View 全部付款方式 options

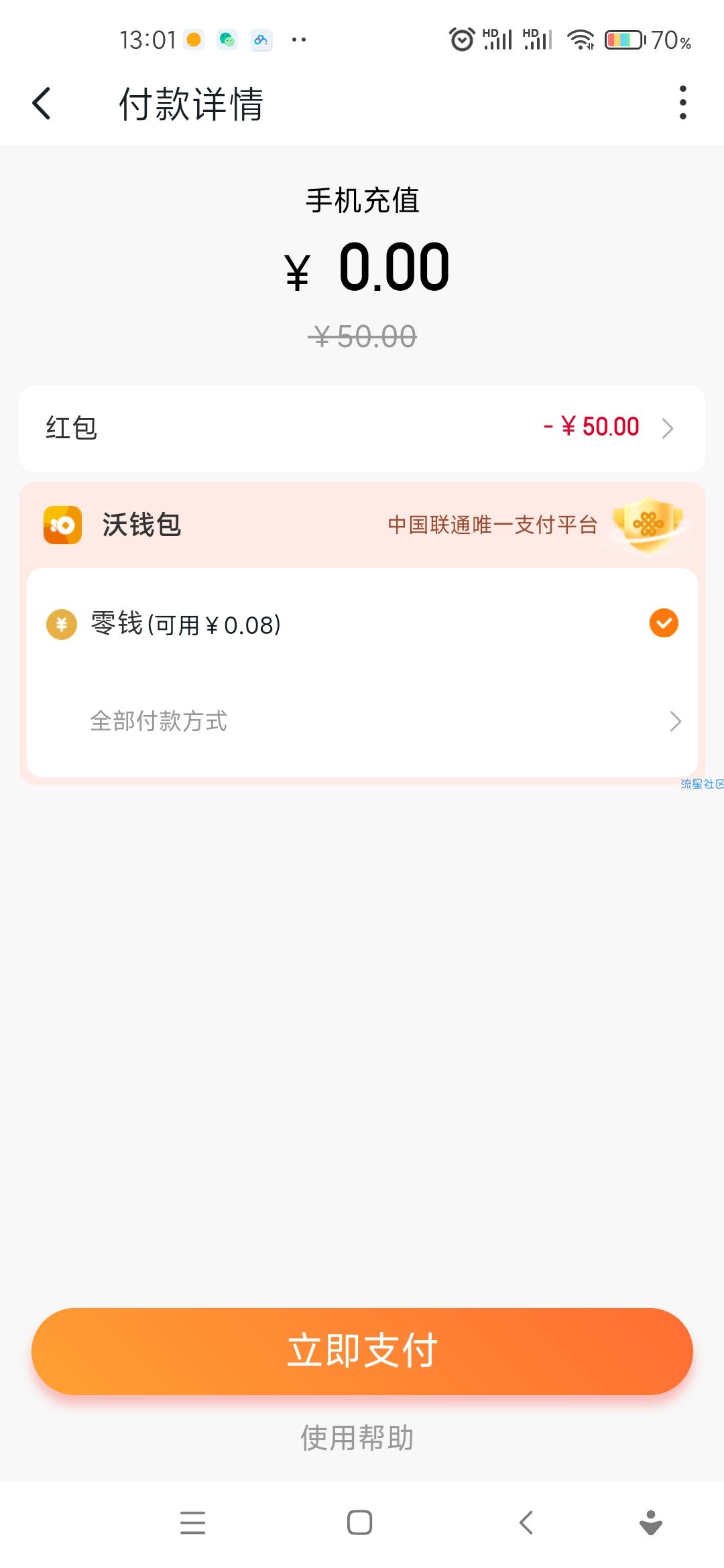pyautogui.click(x=362, y=721)
